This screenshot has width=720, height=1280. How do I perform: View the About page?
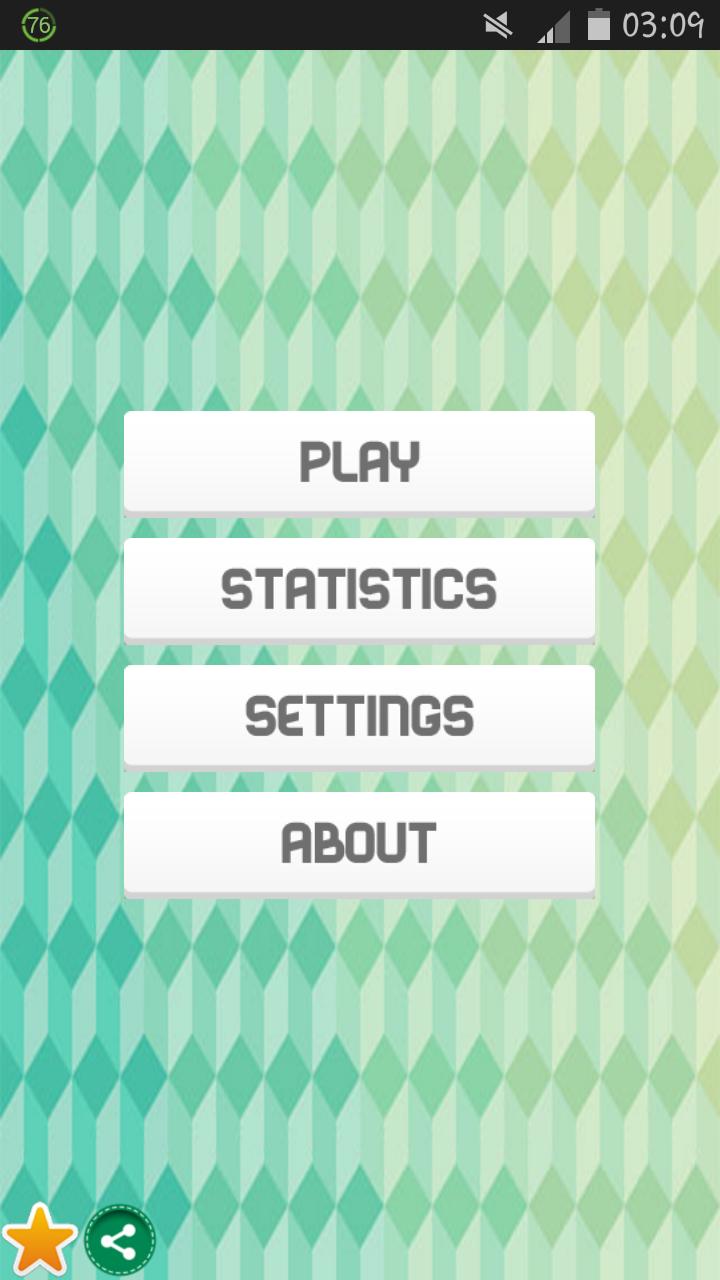click(x=359, y=843)
